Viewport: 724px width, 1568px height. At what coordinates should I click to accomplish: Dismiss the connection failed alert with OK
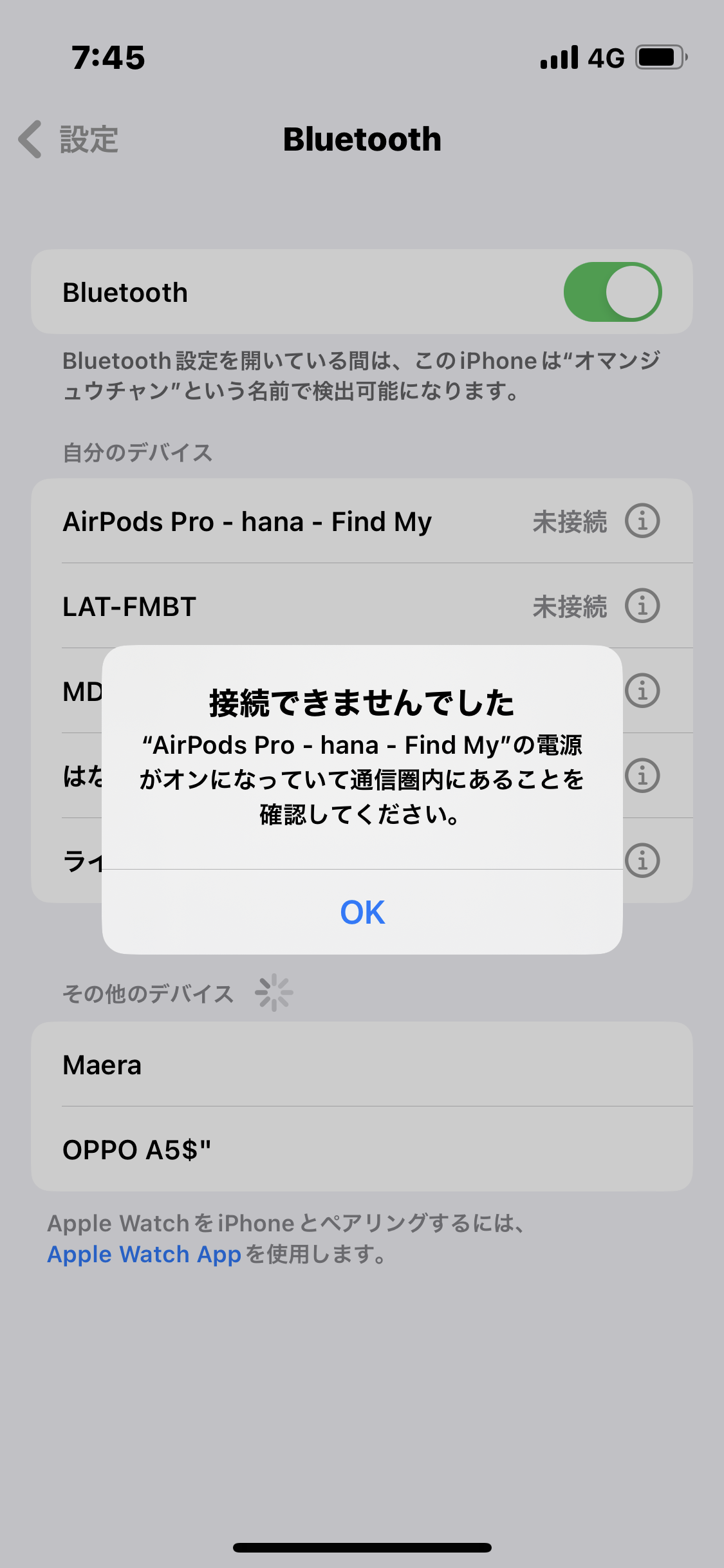point(362,912)
